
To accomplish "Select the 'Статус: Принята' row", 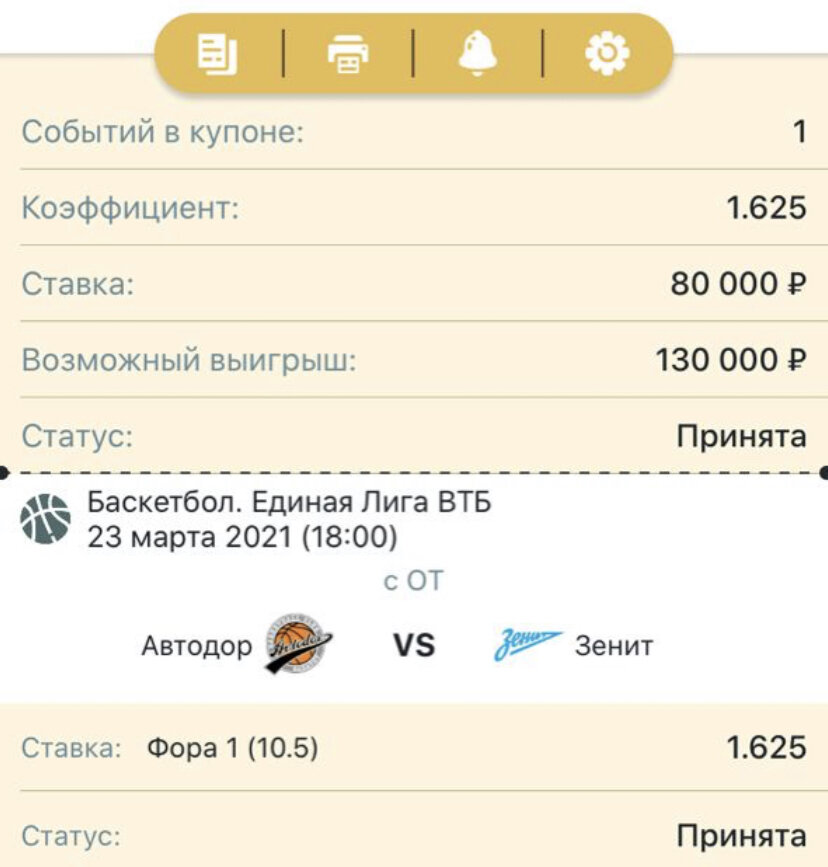I will pyautogui.click(x=414, y=436).
